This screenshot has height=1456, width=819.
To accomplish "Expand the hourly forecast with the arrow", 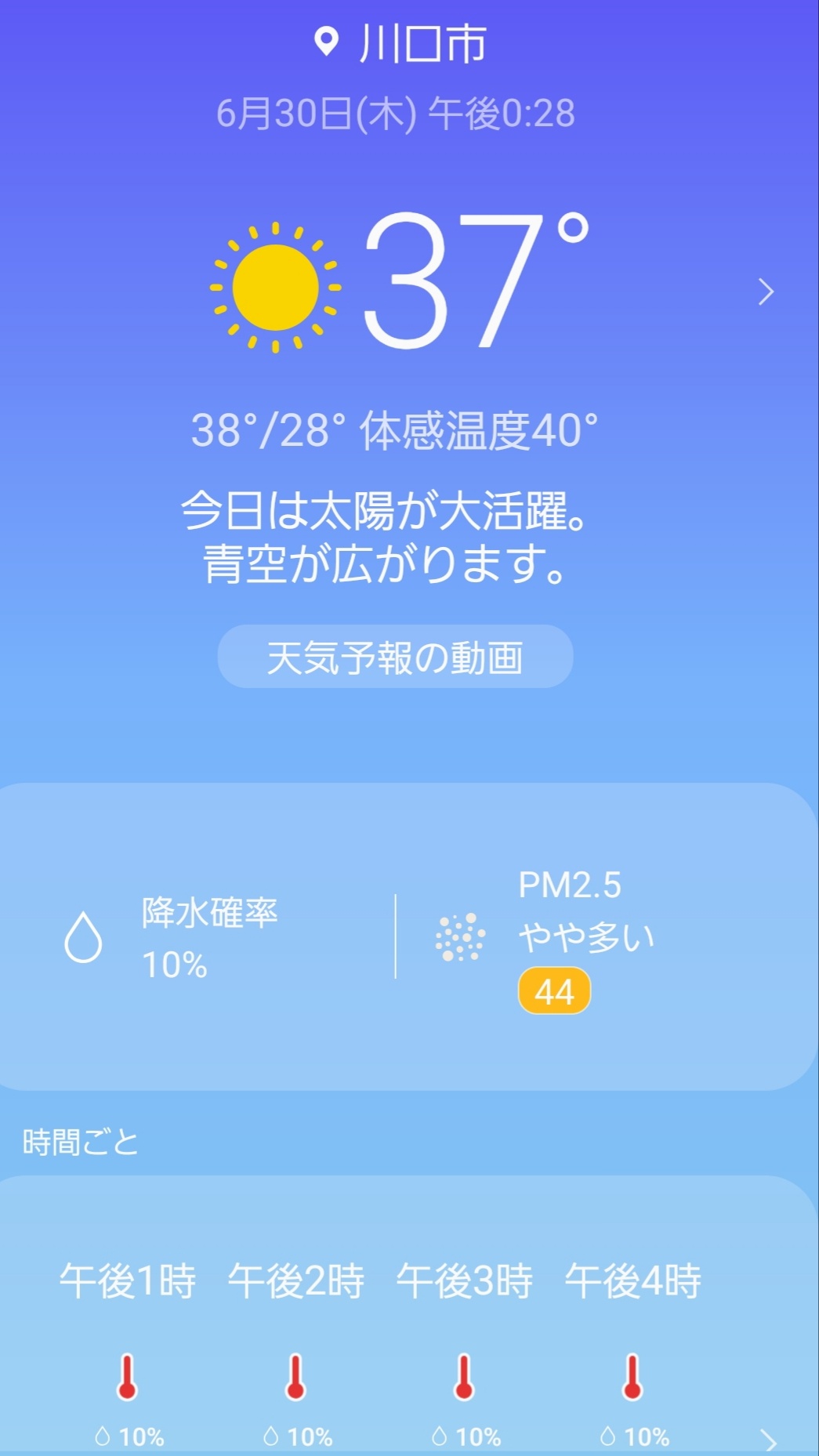I will [x=769, y=1440].
